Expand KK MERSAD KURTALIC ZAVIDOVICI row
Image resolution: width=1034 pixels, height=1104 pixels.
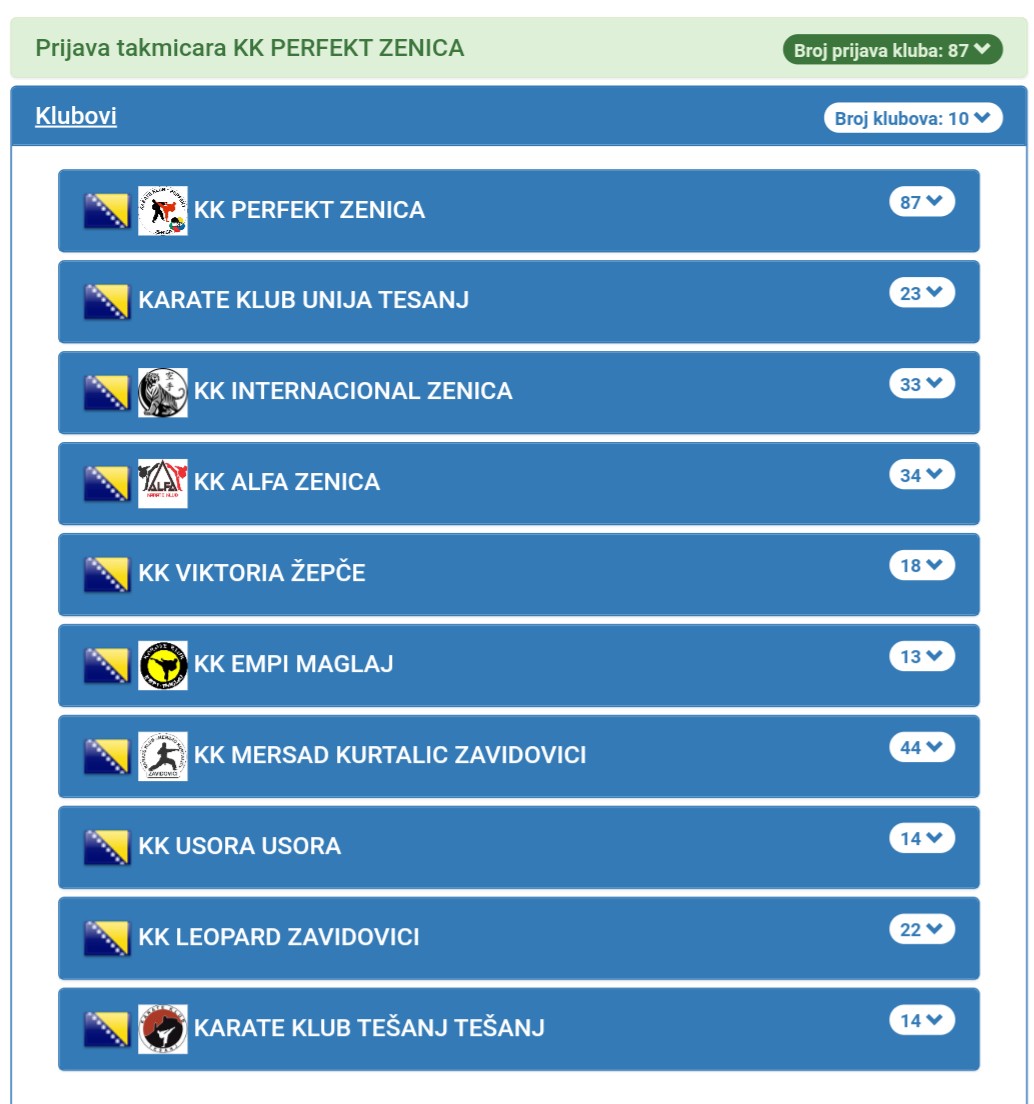[x=921, y=748]
